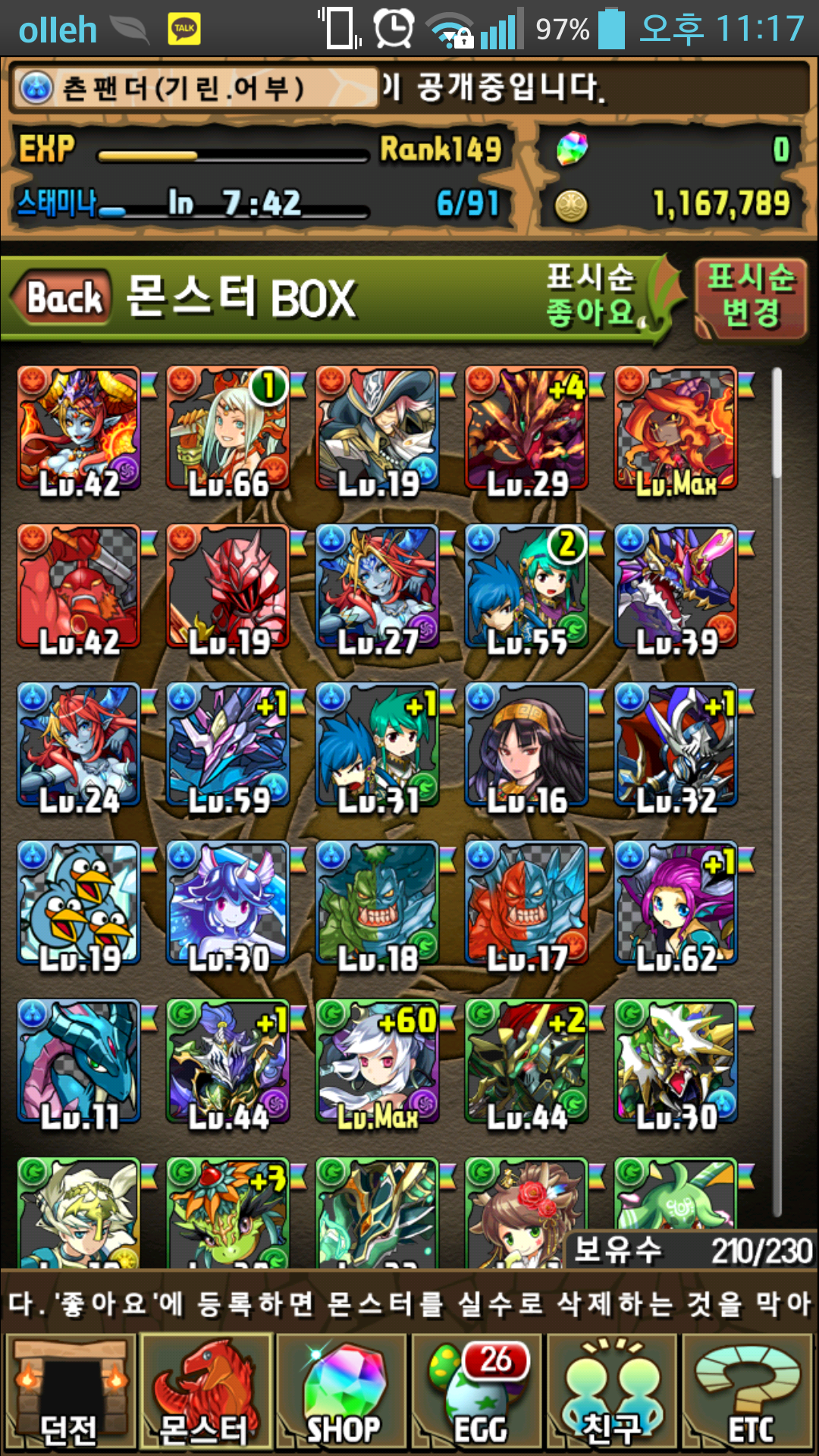
Task: Select the water monster at Lv.55
Action: (x=527, y=588)
